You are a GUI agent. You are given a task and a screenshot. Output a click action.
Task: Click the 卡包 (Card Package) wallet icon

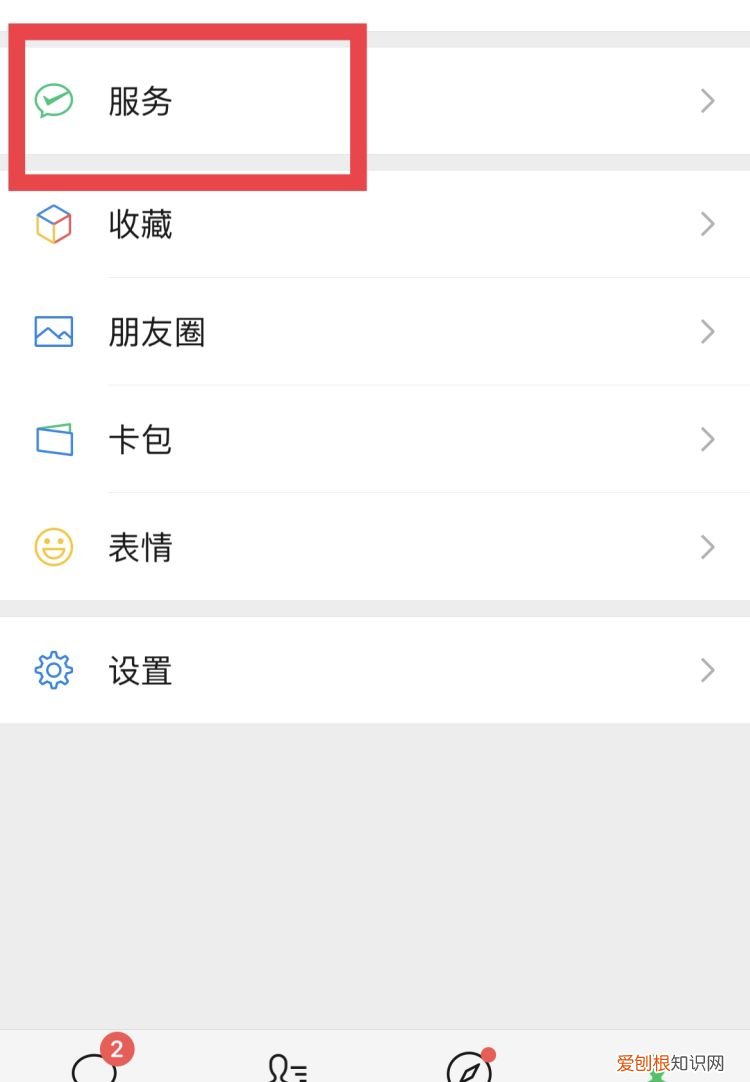[53, 439]
